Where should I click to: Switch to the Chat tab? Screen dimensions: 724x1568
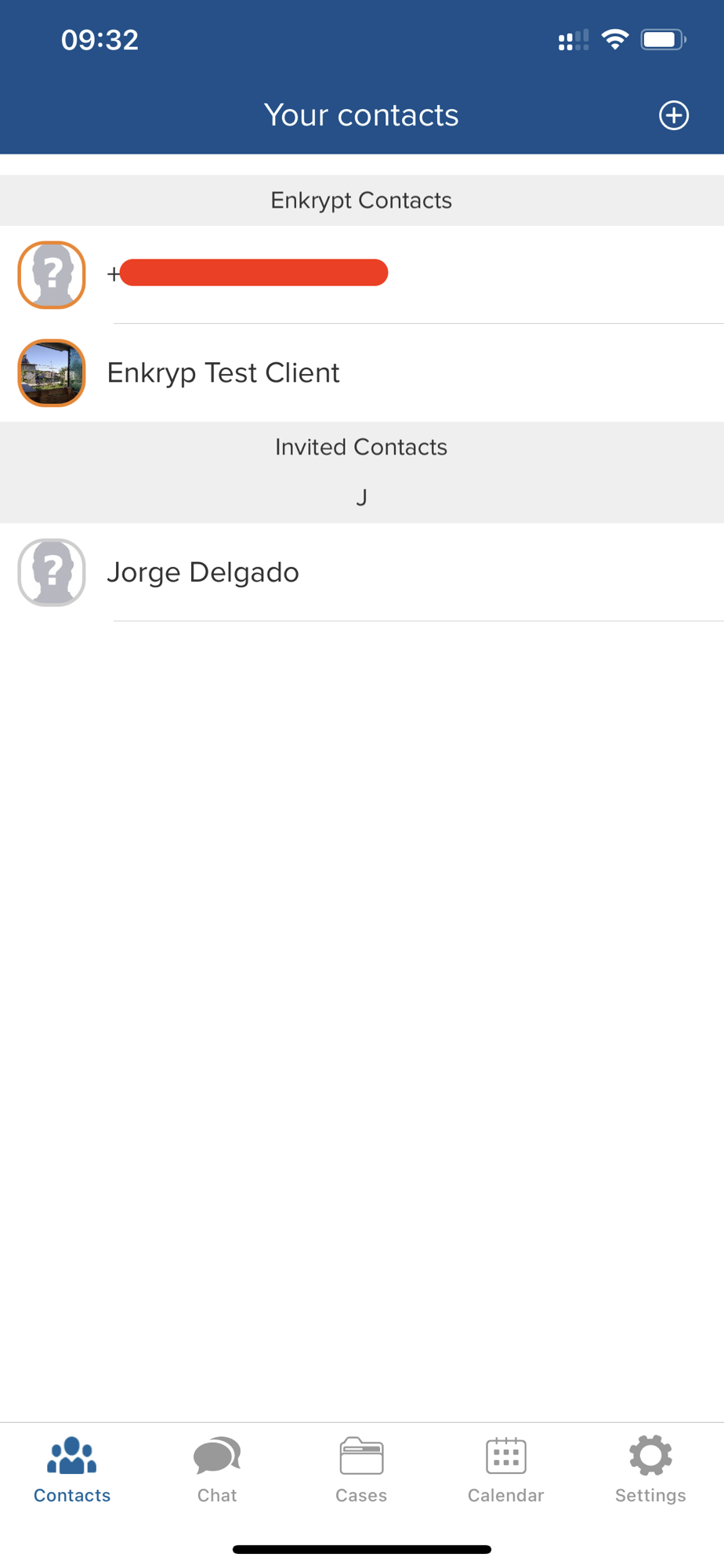pyautogui.click(x=217, y=1469)
